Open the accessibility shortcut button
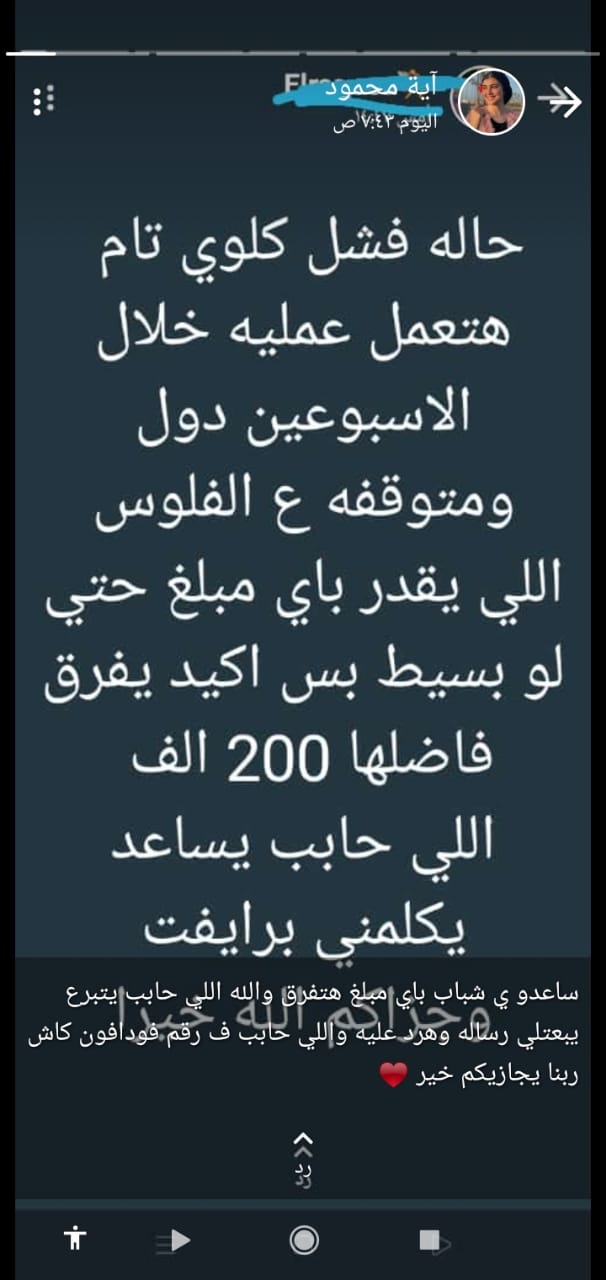The width and height of the screenshot is (606, 1280). [x=75, y=1241]
